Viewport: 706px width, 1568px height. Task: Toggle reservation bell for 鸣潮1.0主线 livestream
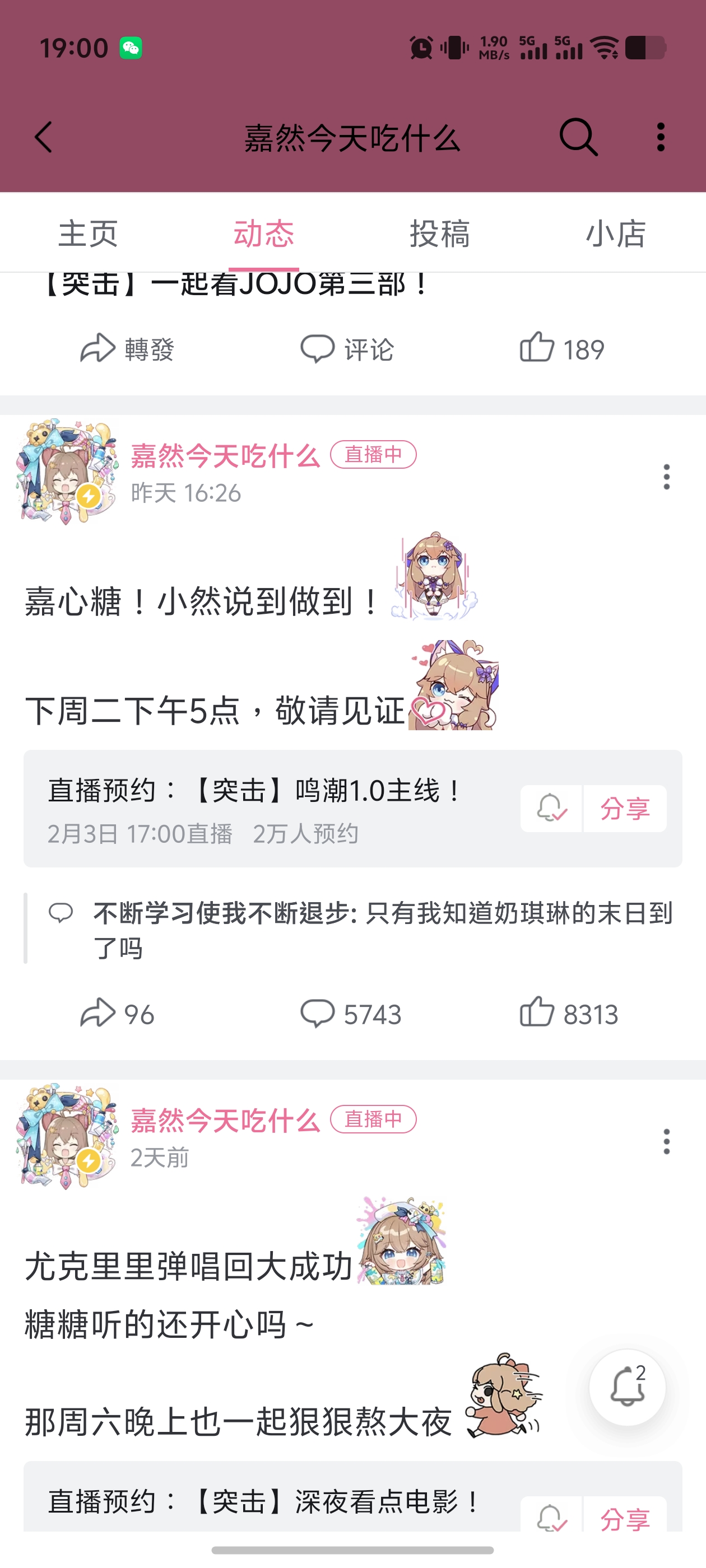tap(551, 808)
